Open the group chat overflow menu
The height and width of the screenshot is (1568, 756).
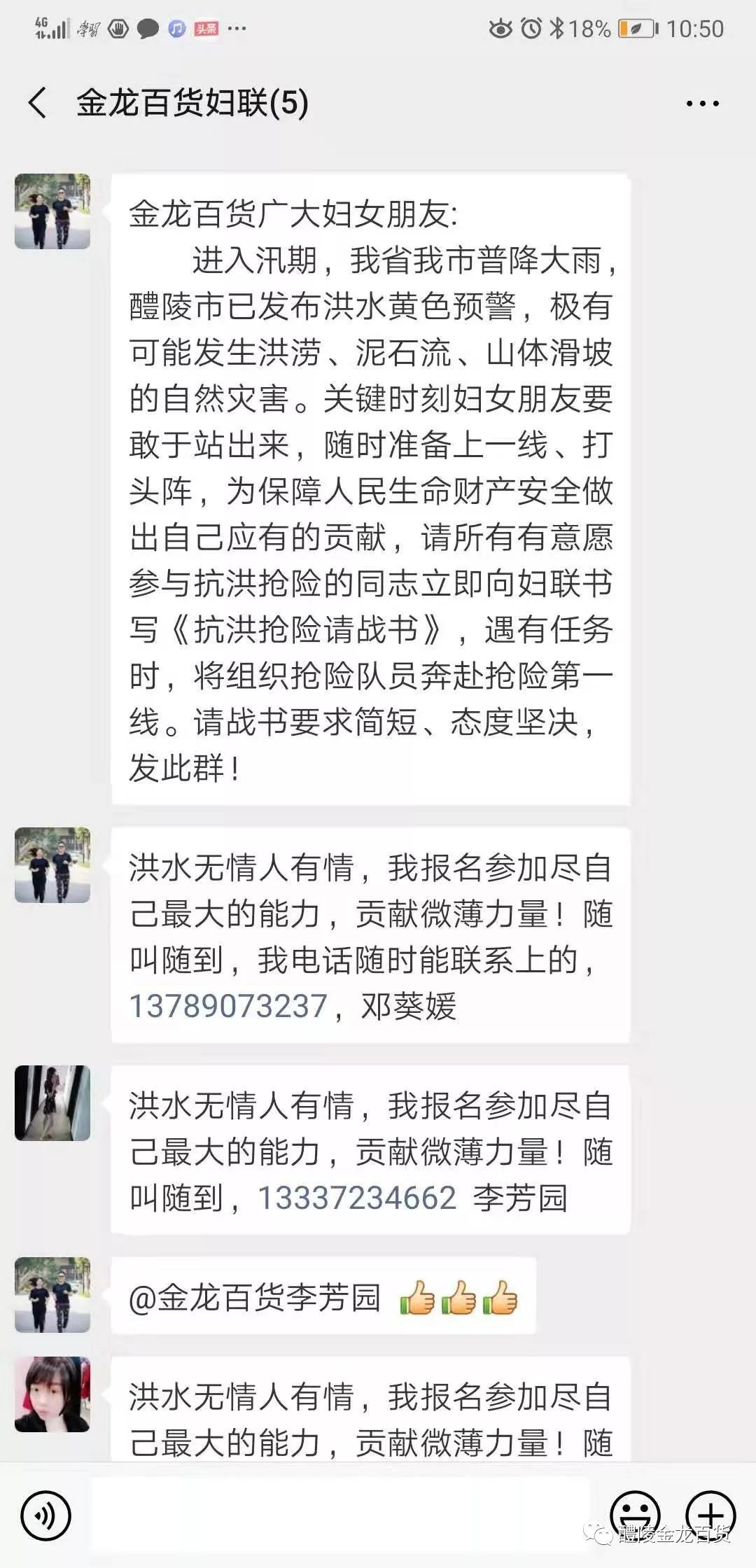pos(702,104)
